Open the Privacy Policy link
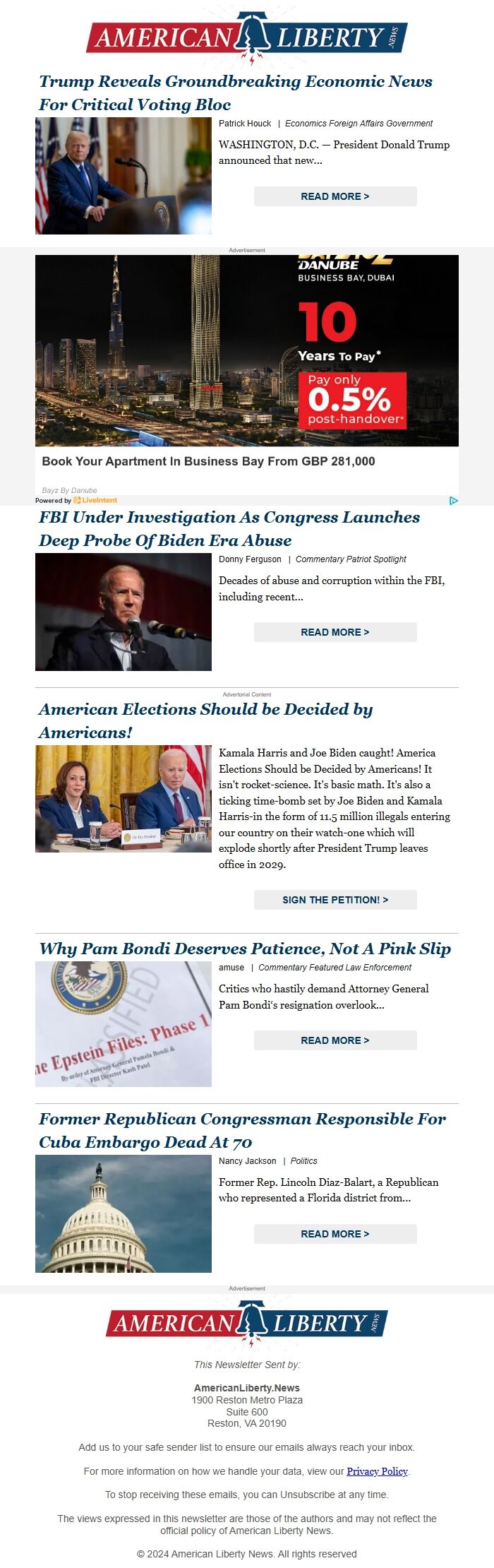Viewport: 494px width, 1568px height. point(377,1471)
